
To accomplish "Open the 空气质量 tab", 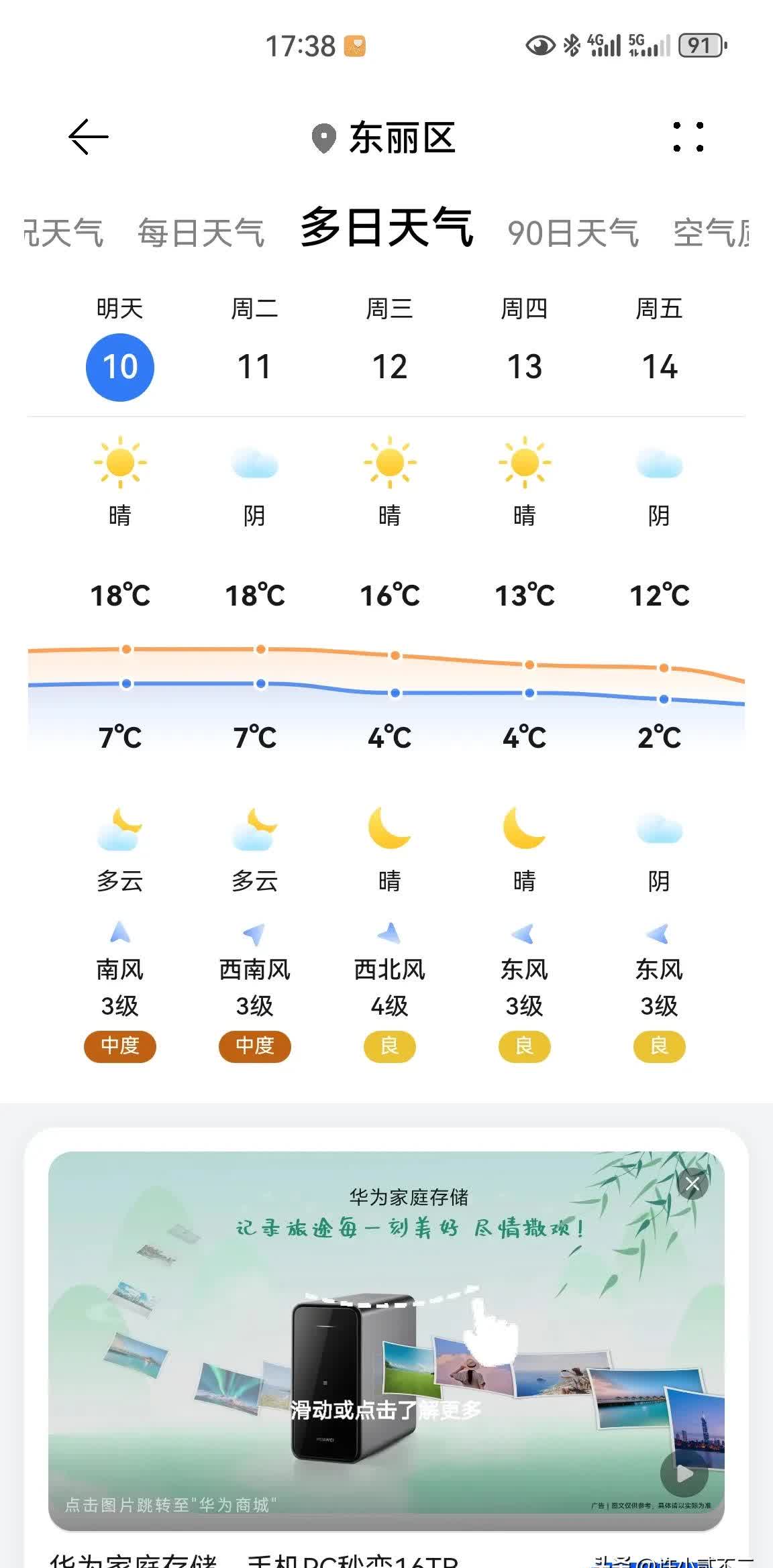I will (711, 233).
